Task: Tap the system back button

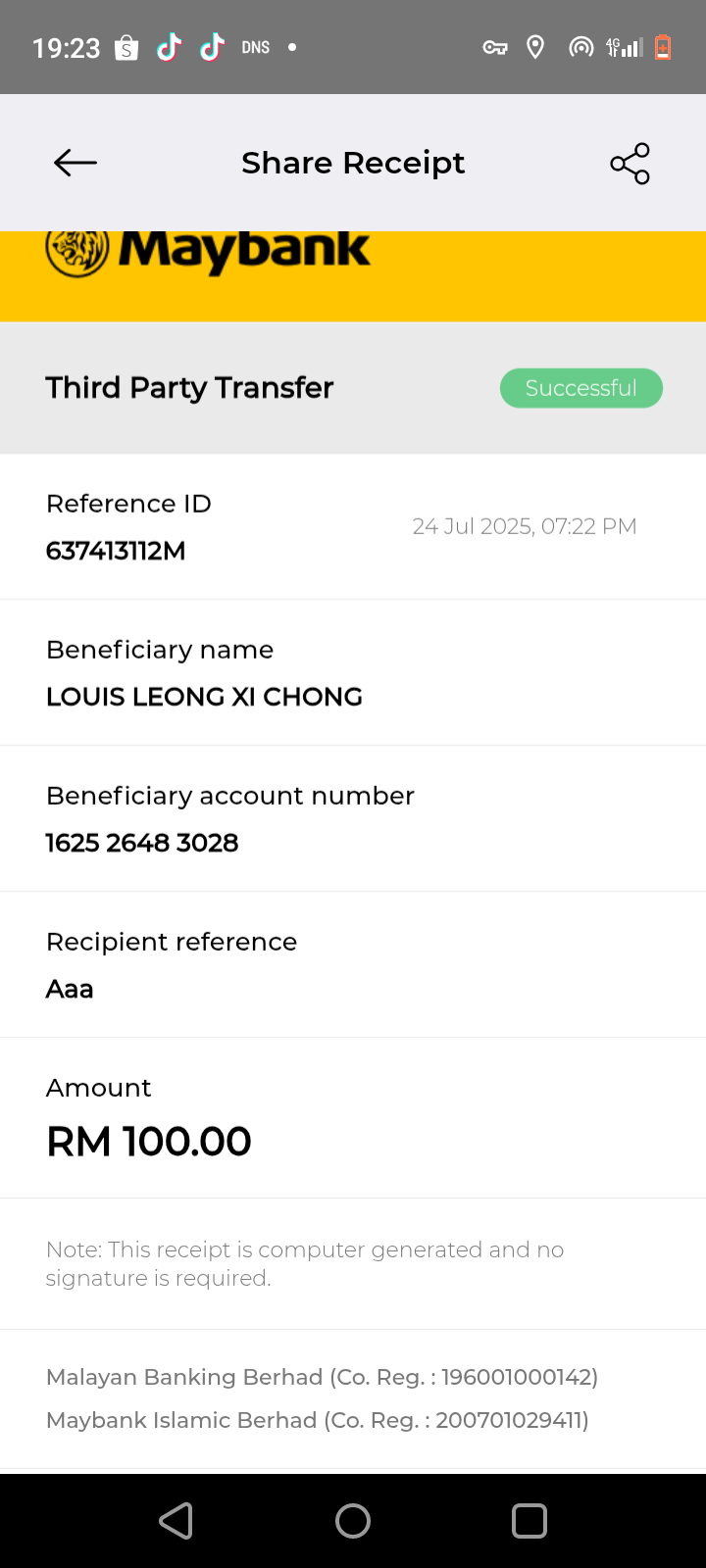Action: pyautogui.click(x=176, y=1521)
